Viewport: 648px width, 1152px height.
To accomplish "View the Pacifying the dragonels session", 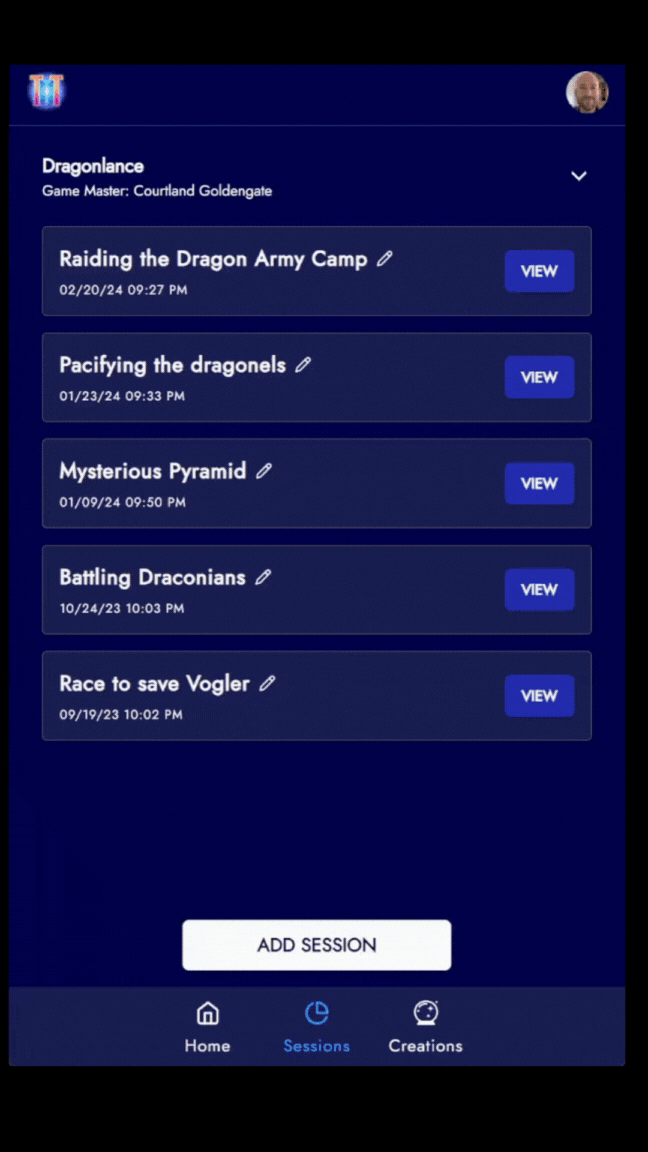I will click(539, 377).
